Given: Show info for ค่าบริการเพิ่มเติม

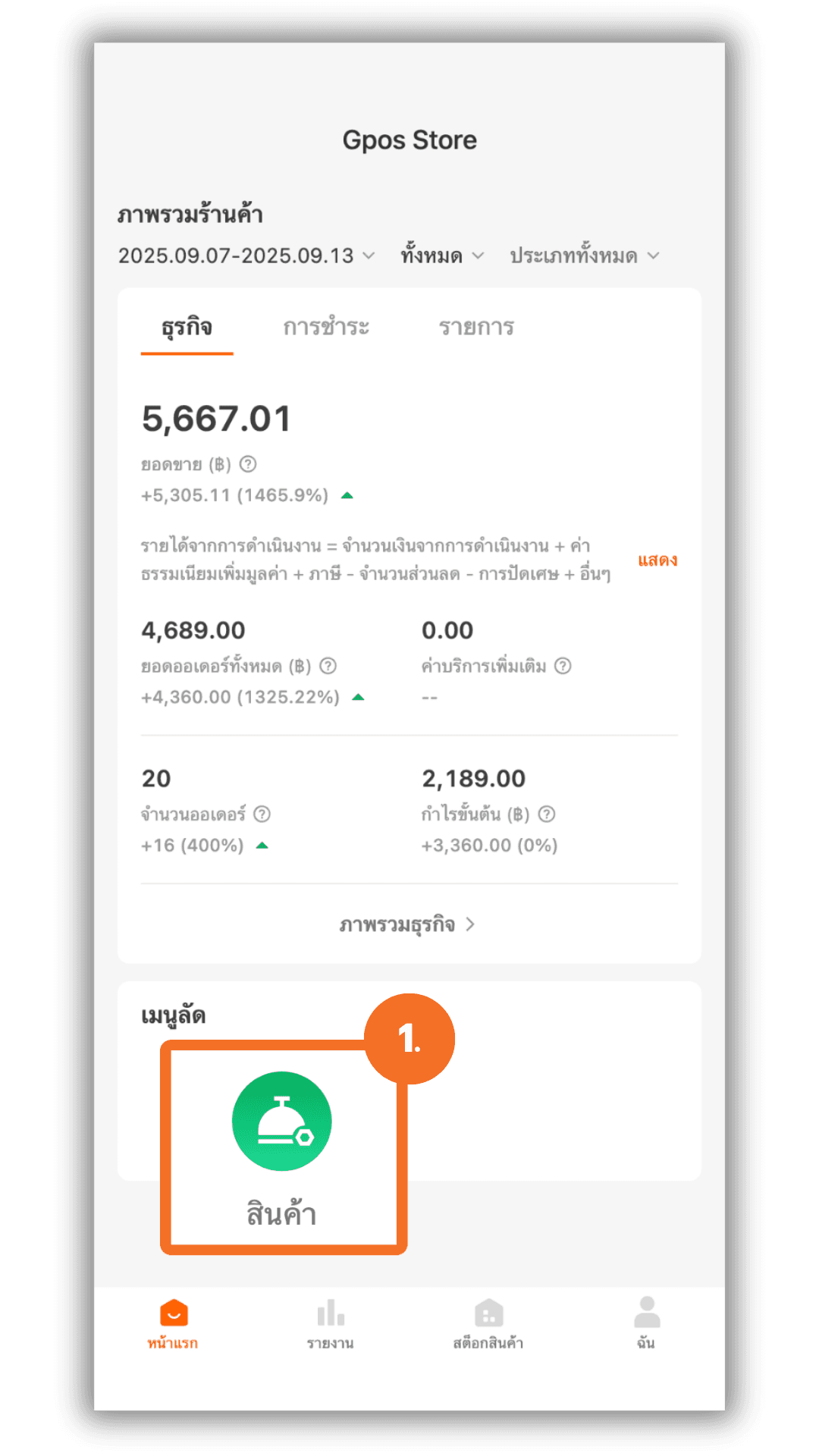Looking at the screenshot, I should 563,666.
